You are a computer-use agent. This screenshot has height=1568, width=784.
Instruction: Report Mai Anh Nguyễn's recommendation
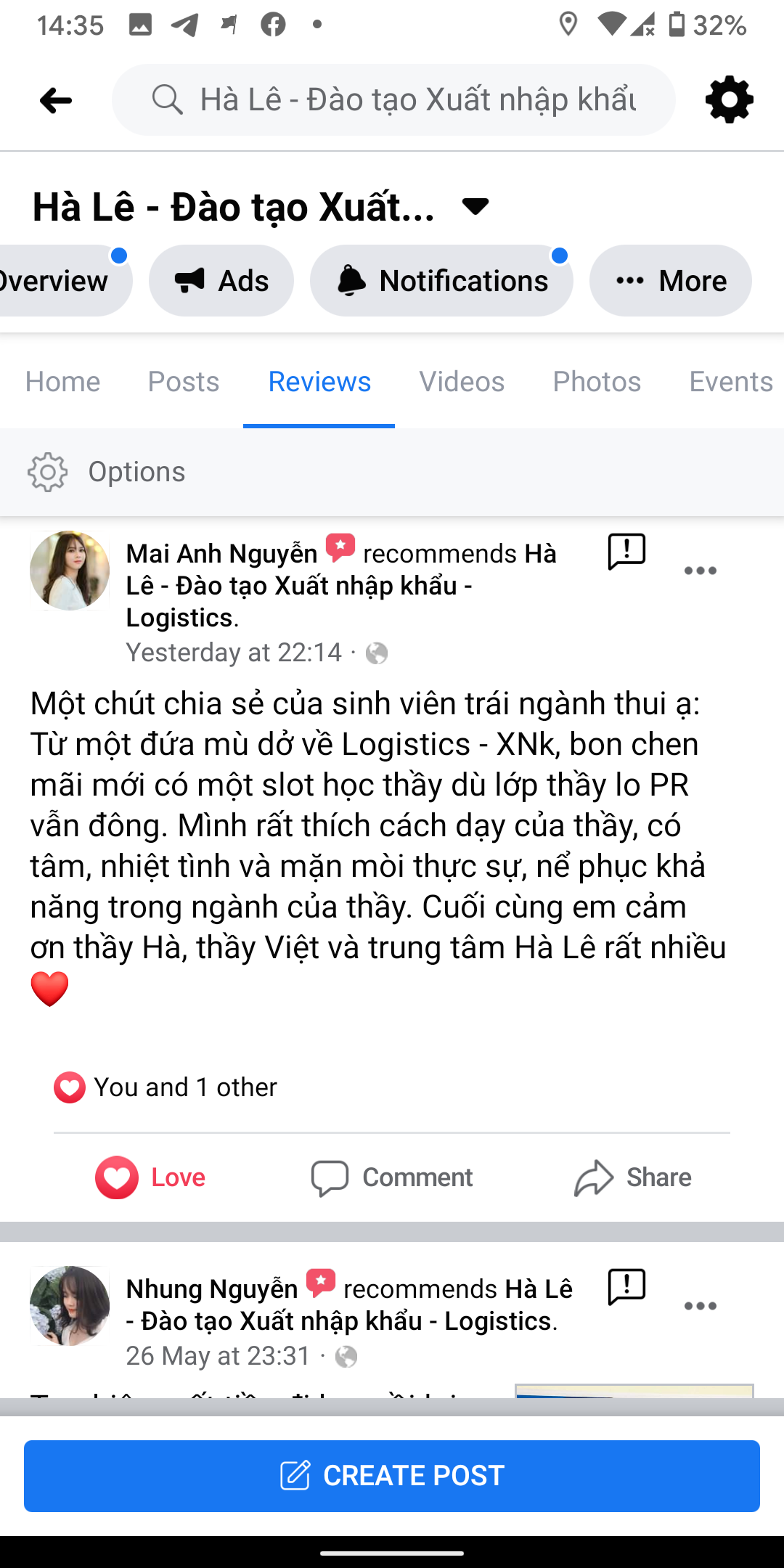click(x=626, y=552)
